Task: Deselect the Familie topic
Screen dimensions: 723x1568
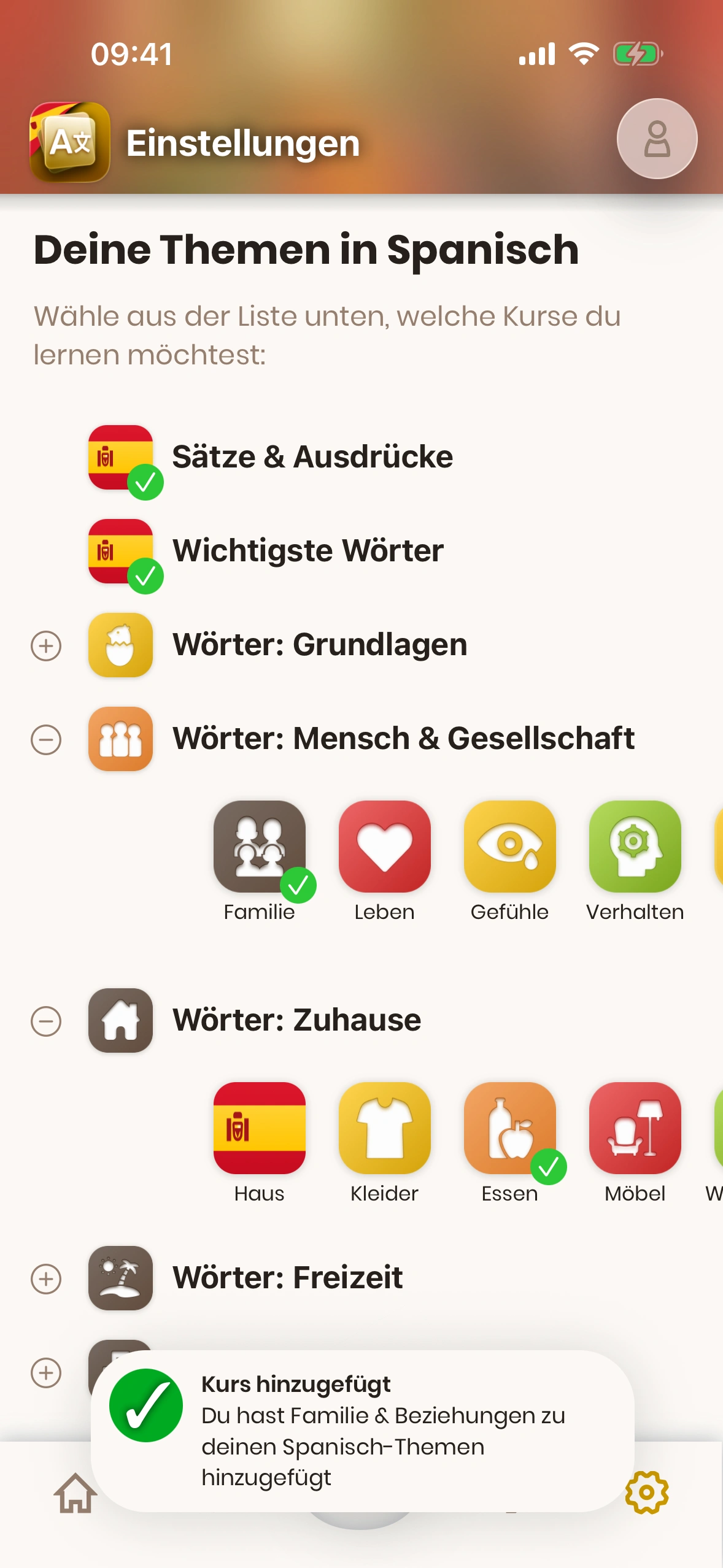Action: (260, 847)
